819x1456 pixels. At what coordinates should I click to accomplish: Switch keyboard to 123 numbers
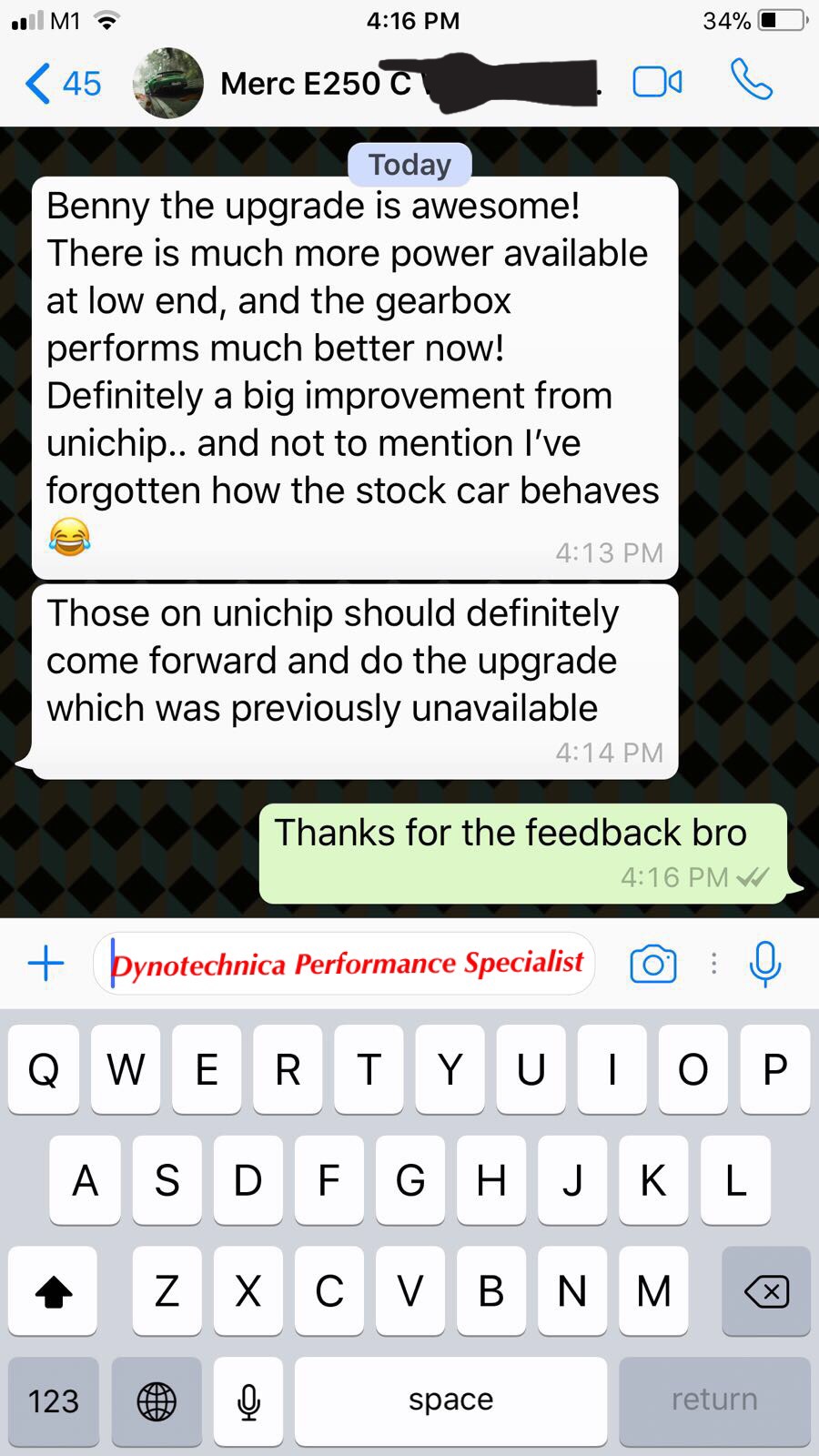(x=54, y=1400)
